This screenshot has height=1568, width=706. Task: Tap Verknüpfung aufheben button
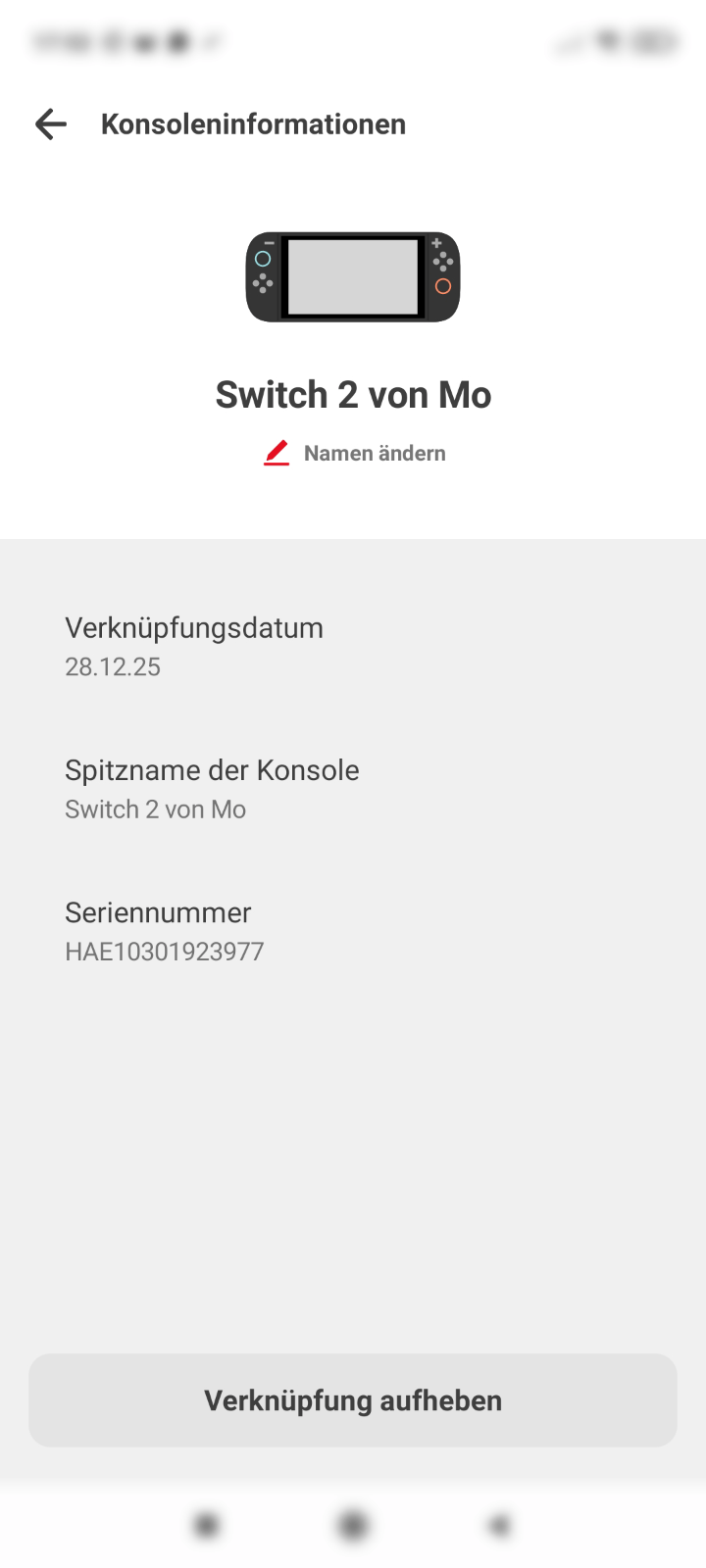[353, 1400]
